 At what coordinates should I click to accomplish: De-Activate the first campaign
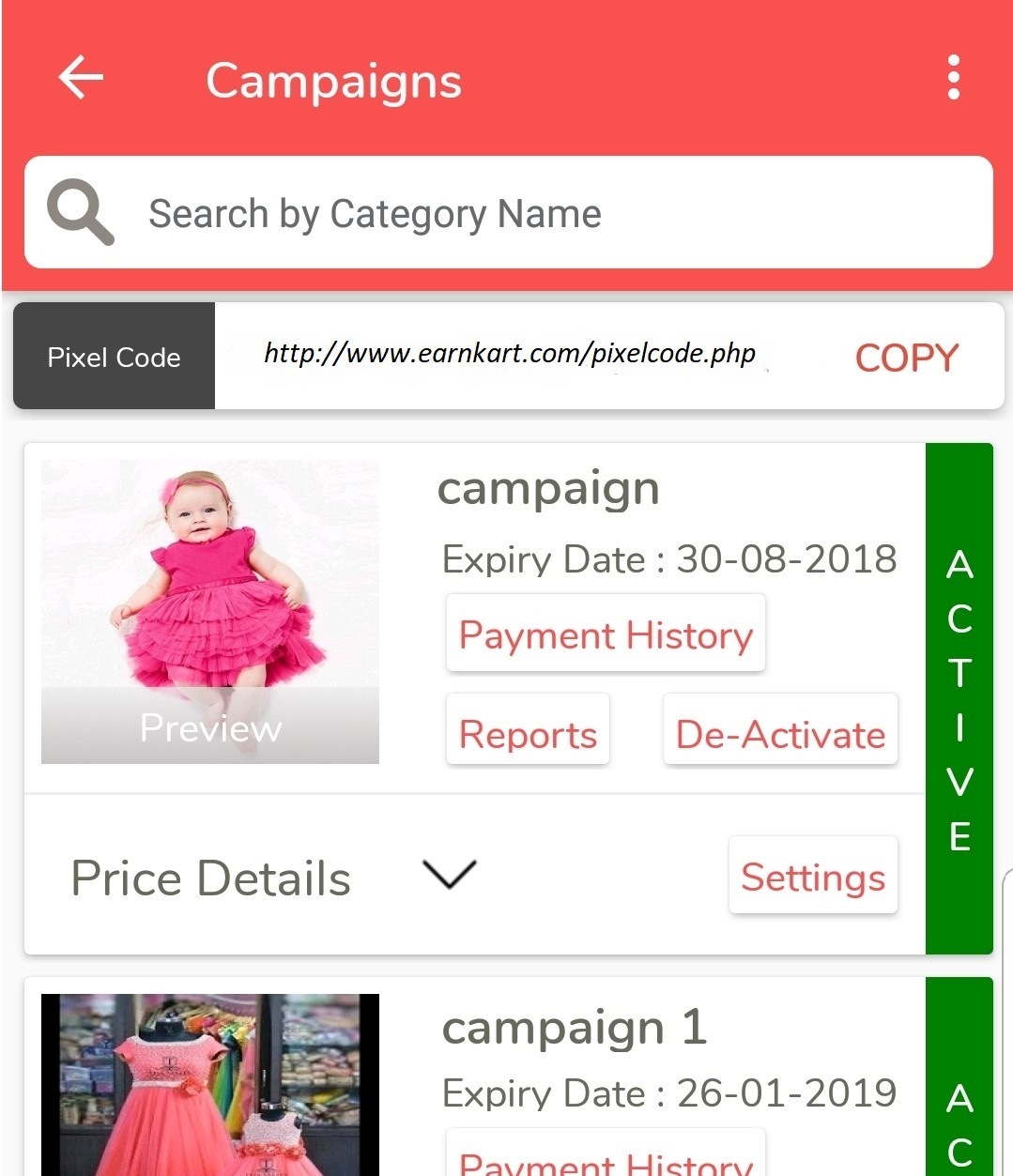[780, 733]
